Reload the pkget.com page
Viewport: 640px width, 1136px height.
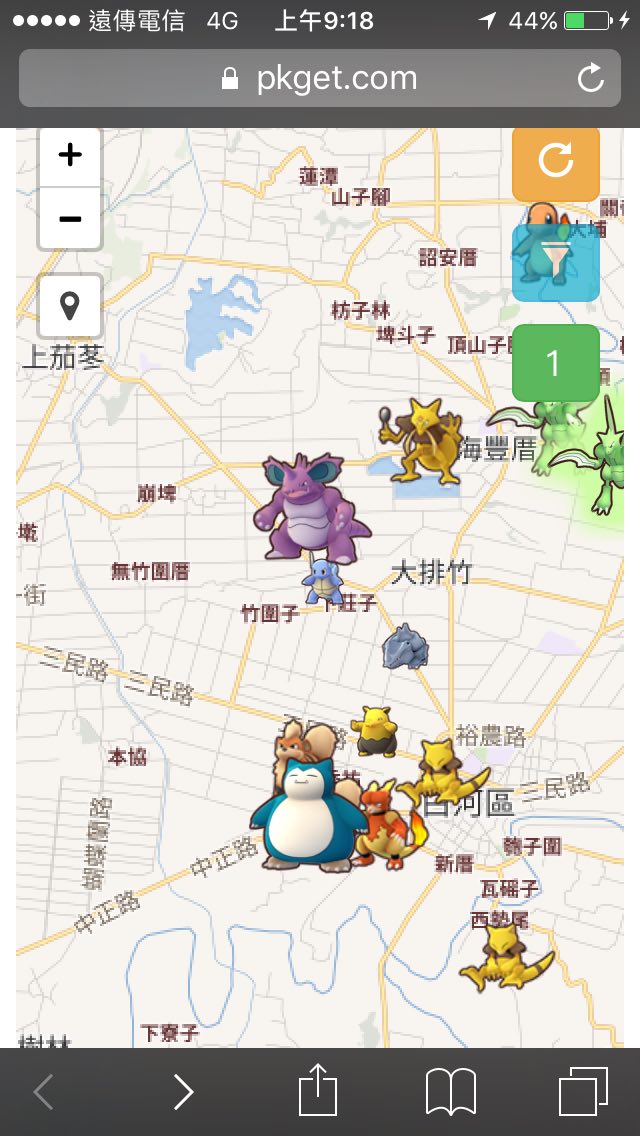pyautogui.click(x=591, y=78)
